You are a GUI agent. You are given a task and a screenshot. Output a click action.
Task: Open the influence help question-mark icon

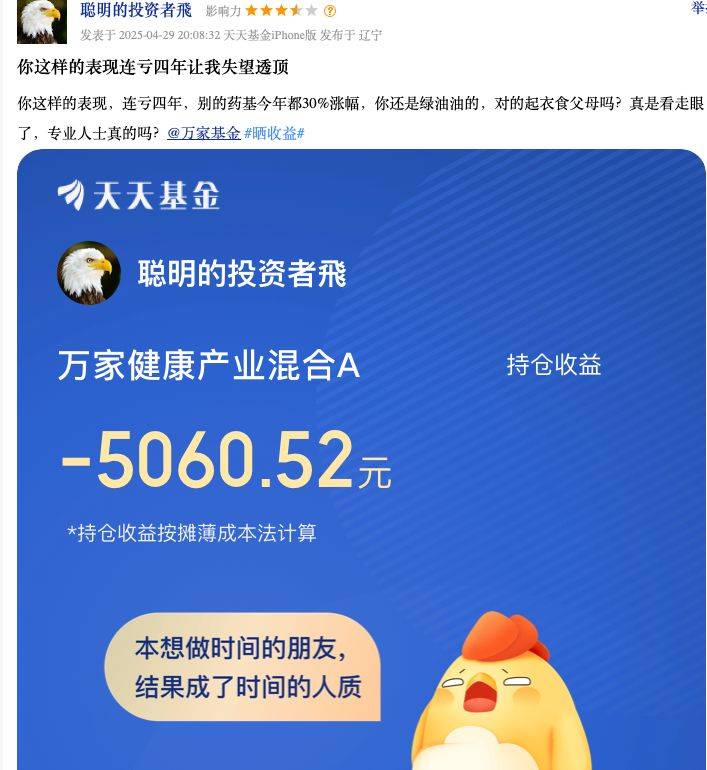pyautogui.click(x=330, y=11)
